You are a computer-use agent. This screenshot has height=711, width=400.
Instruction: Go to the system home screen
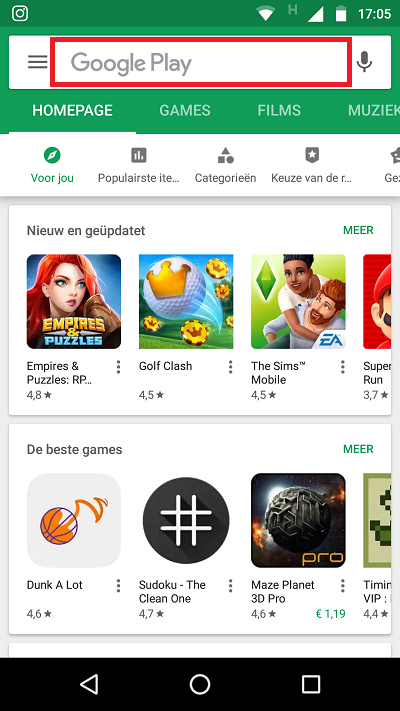pyautogui.click(x=200, y=684)
